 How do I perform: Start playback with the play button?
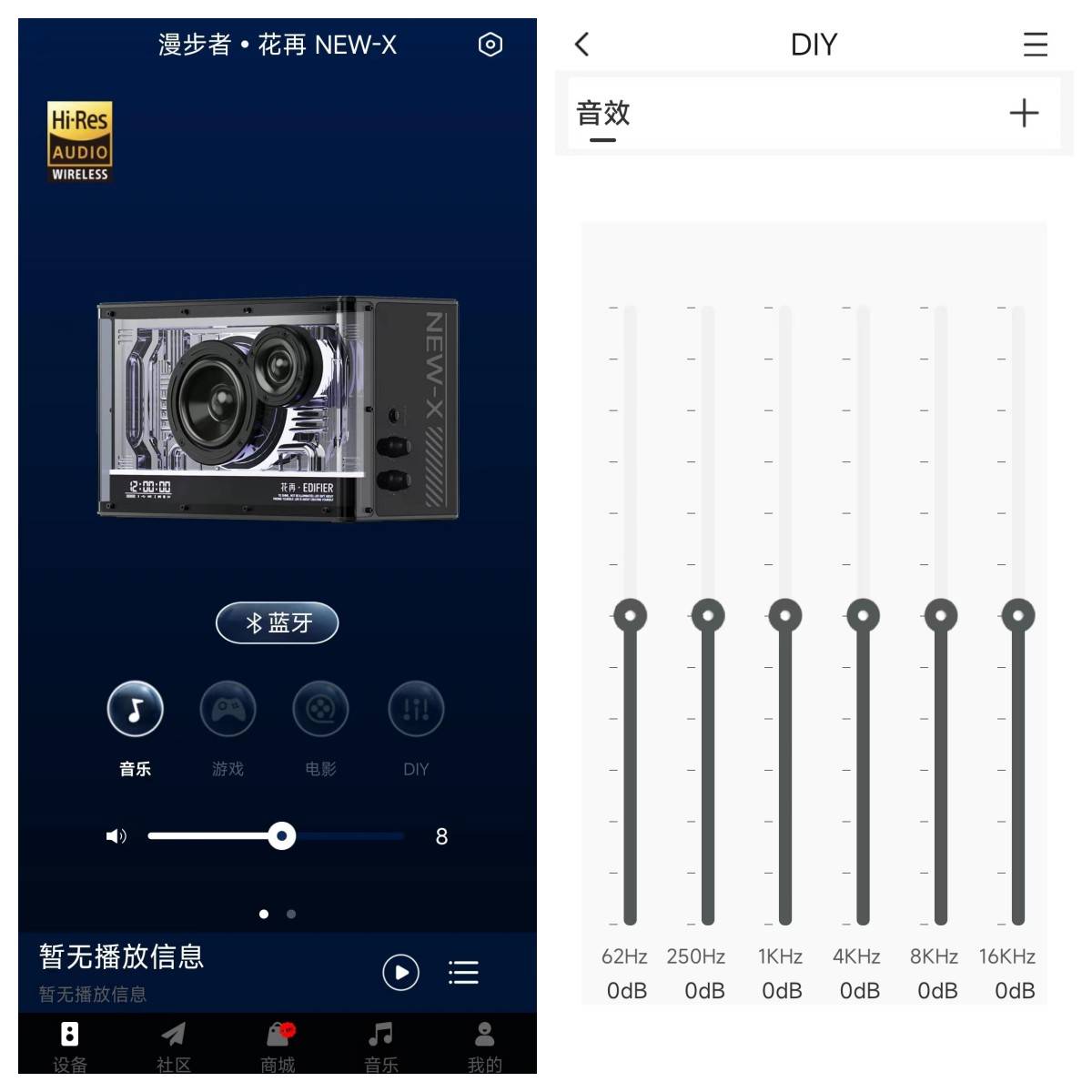coord(400,972)
